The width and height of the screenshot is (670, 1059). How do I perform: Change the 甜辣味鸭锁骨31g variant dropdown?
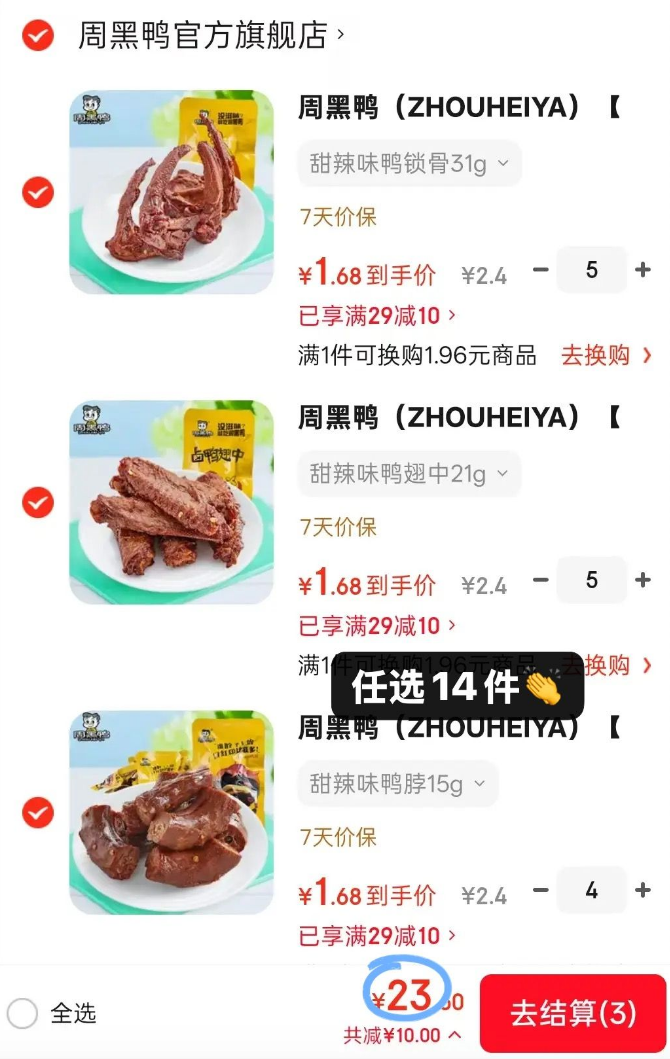[409, 164]
